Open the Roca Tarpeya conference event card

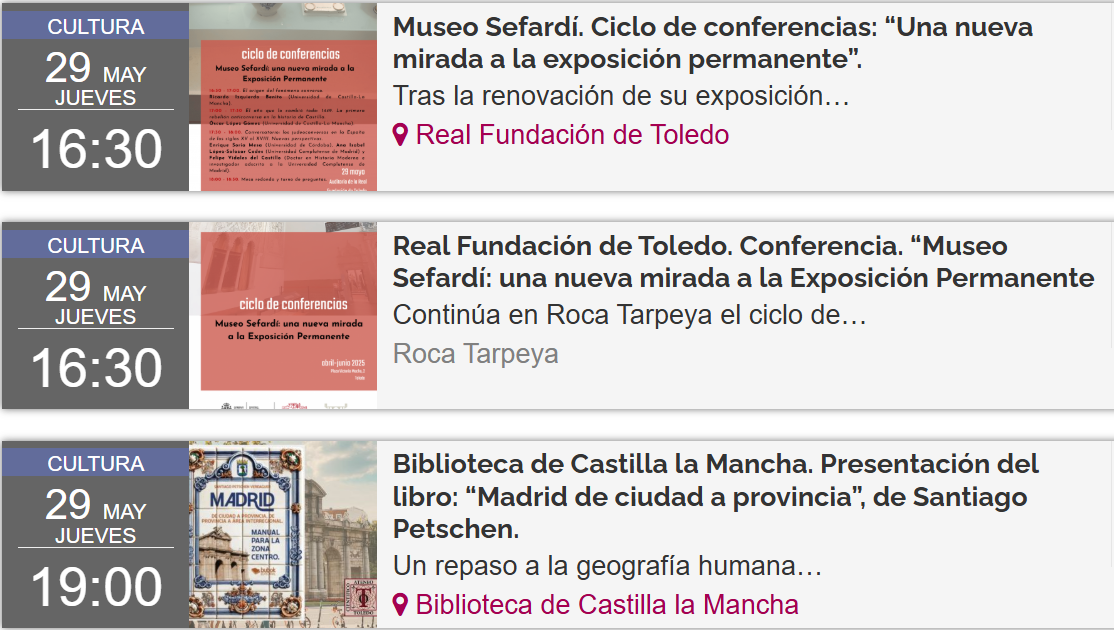742,262
